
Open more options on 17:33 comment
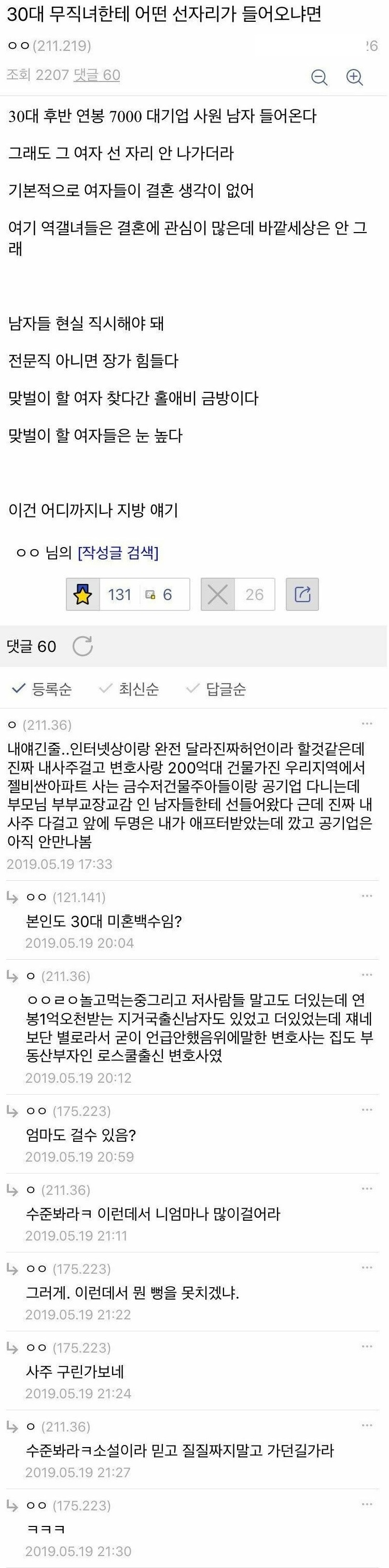[x=367, y=724]
